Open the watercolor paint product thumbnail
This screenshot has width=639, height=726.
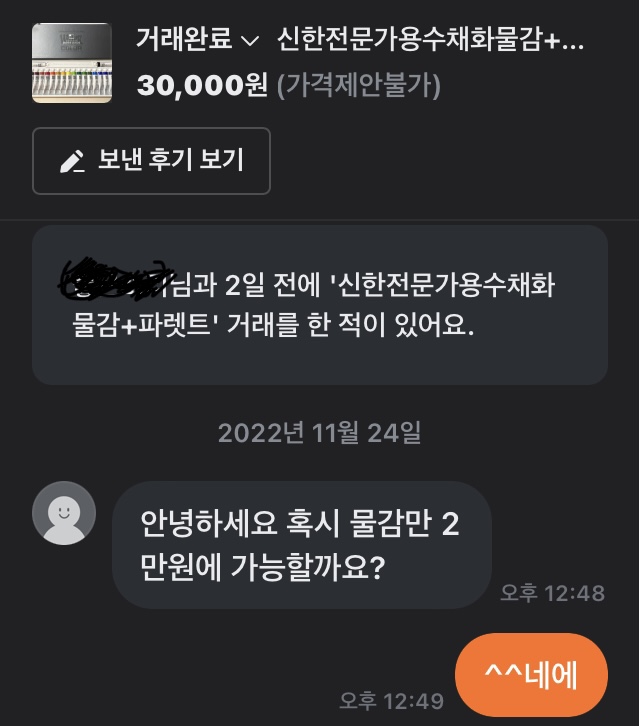pos(71,63)
